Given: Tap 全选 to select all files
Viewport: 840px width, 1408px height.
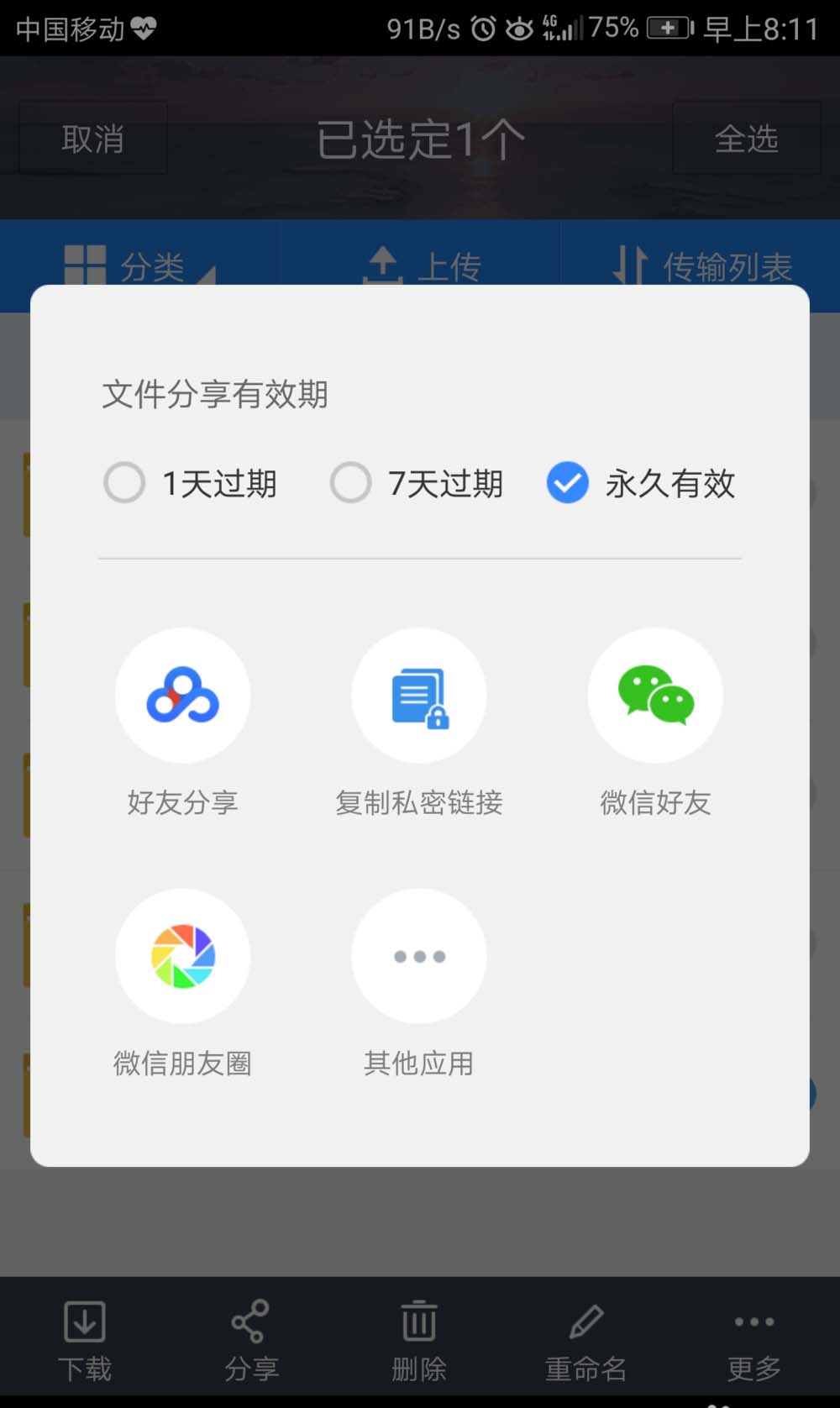Looking at the screenshot, I should click(746, 139).
